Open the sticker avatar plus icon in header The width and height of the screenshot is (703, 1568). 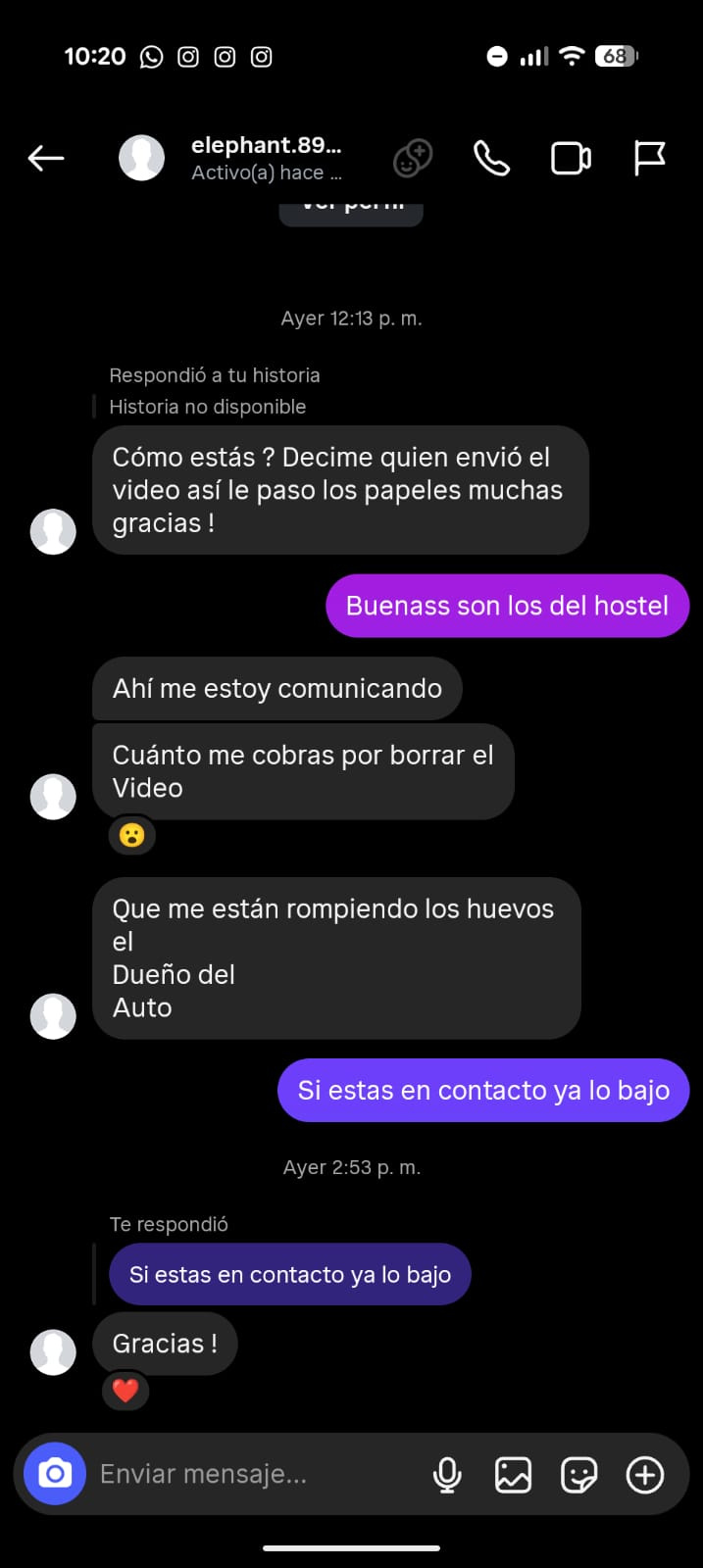coord(413,158)
